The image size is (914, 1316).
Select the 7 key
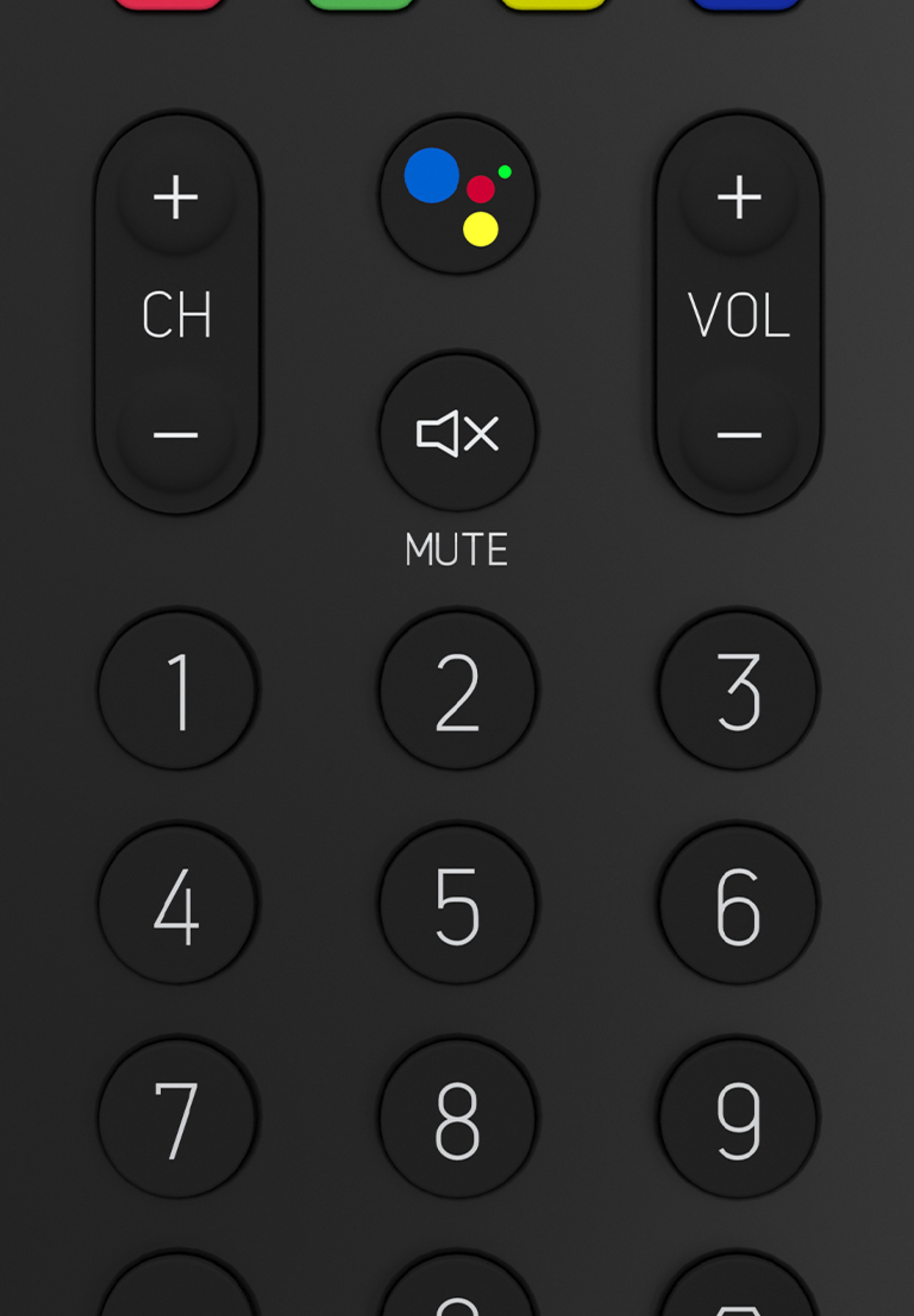click(x=177, y=1119)
